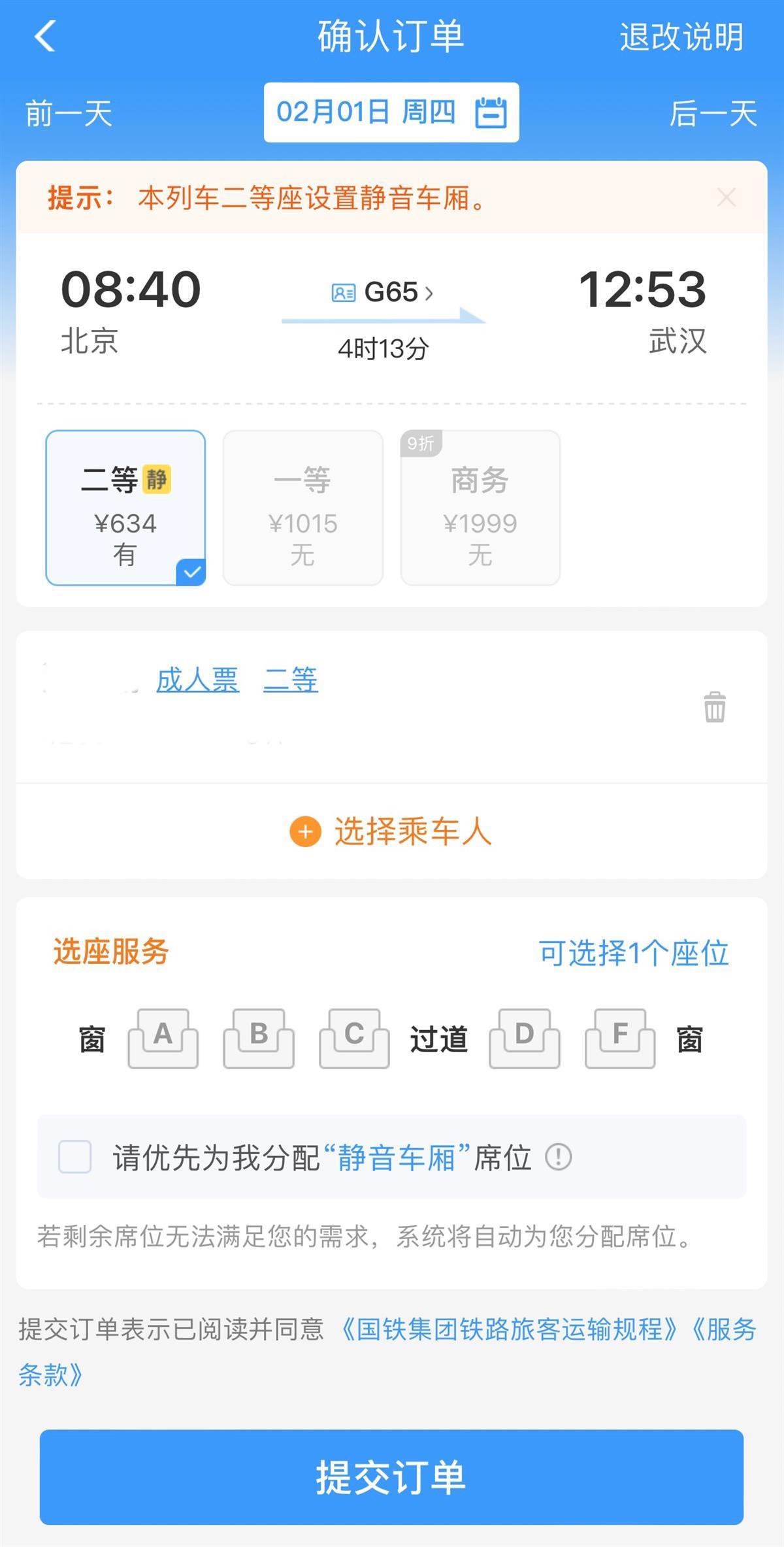Image resolution: width=784 pixels, height=1547 pixels.
Task: Go back from the 确认订单 page
Action: point(44,36)
